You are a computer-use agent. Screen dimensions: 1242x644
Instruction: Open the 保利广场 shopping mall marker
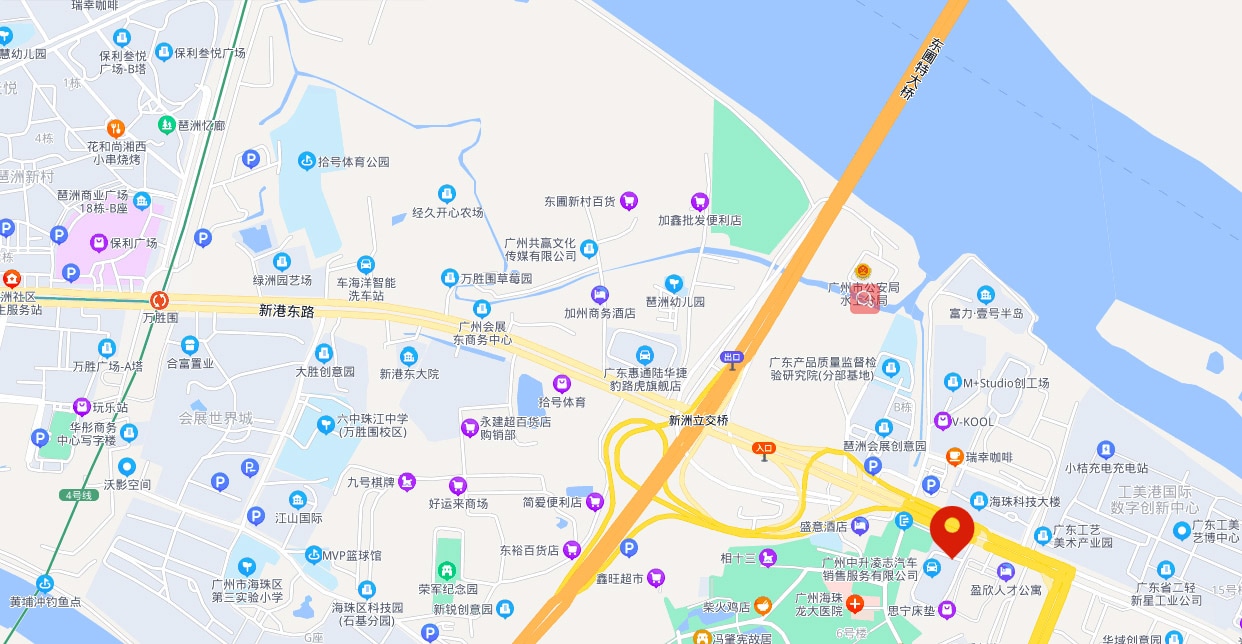(99, 242)
